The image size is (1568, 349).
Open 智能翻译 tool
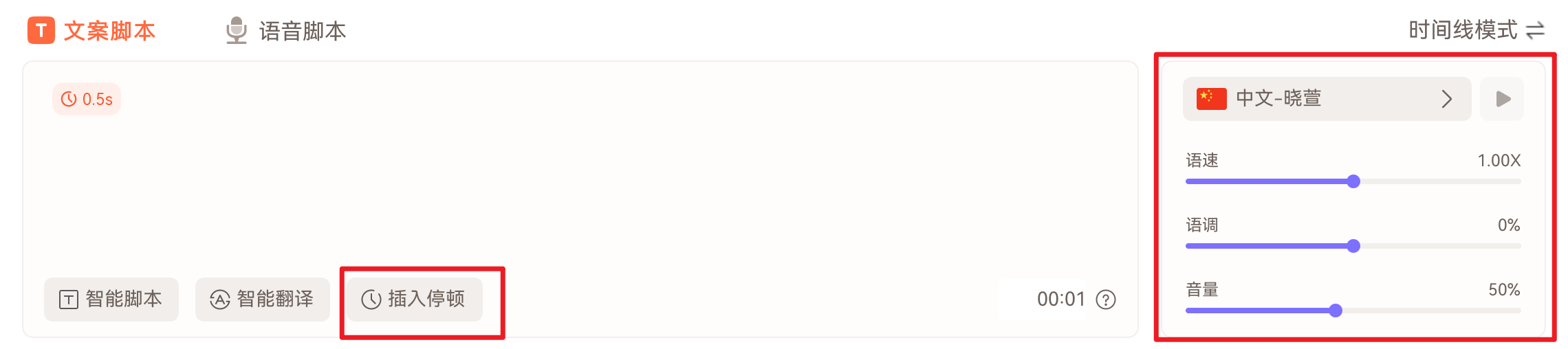point(262,299)
